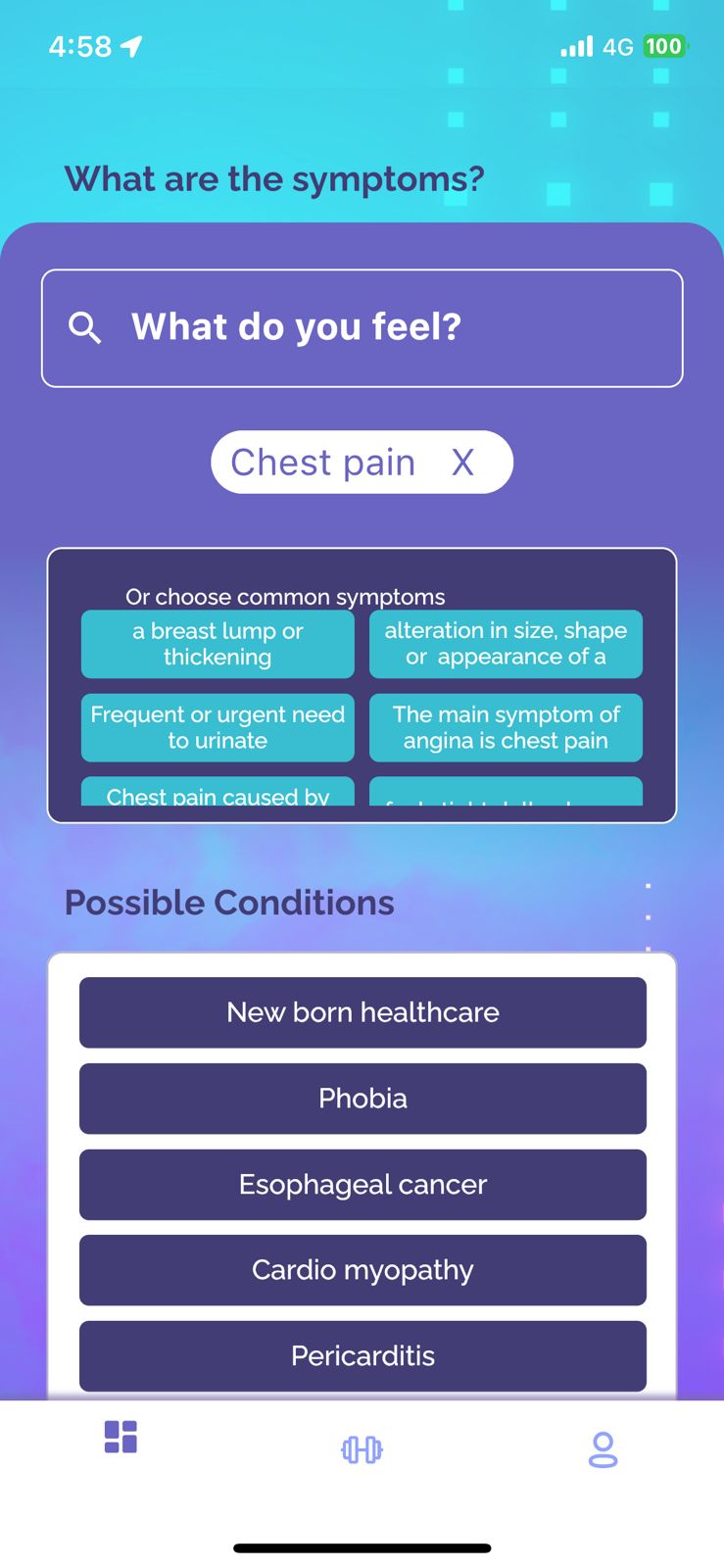This screenshot has width=724, height=1568.
Task: Tap the 'What do you feel?' search field
Action: tap(362, 327)
